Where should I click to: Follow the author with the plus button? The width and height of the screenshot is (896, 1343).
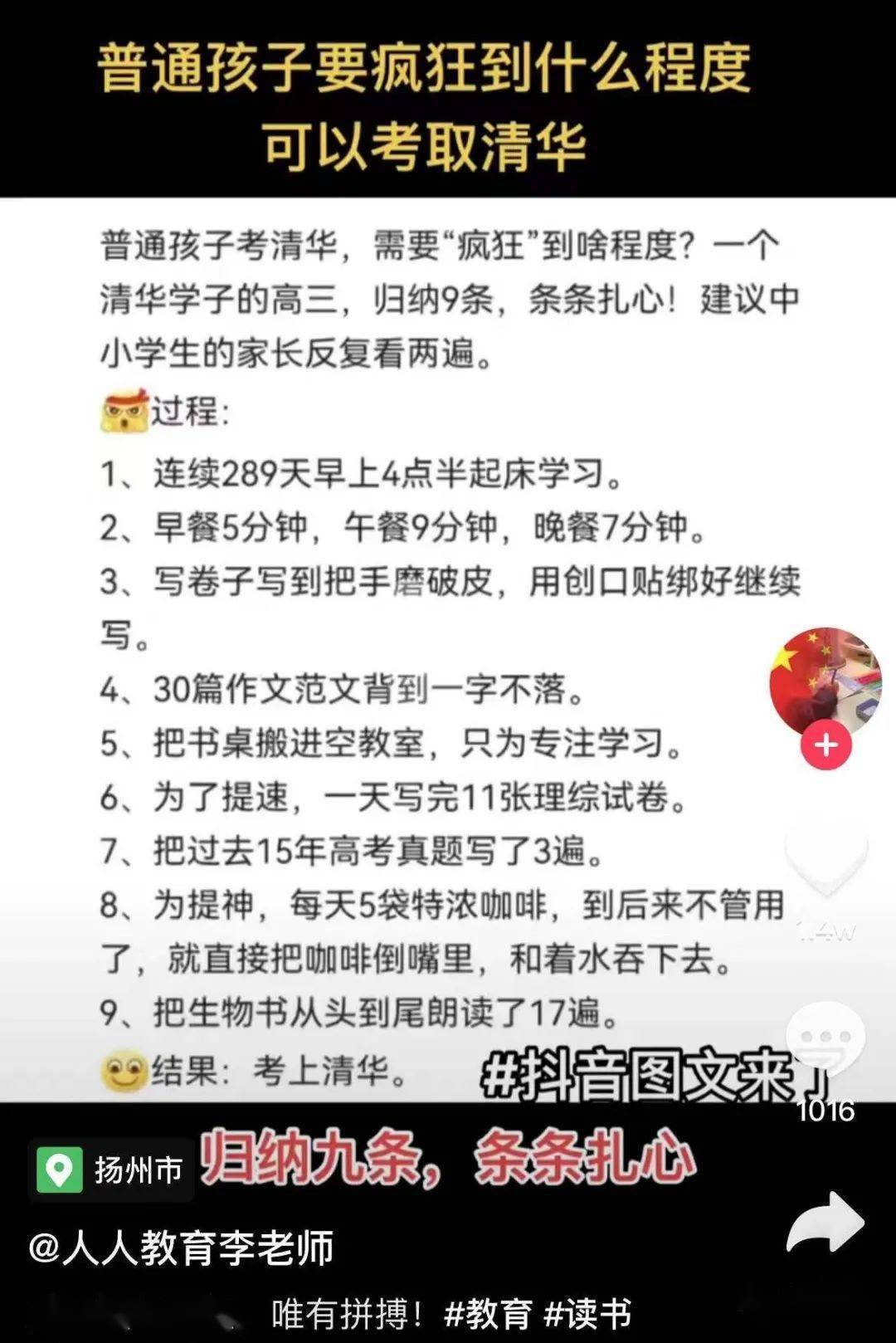tap(825, 745)
